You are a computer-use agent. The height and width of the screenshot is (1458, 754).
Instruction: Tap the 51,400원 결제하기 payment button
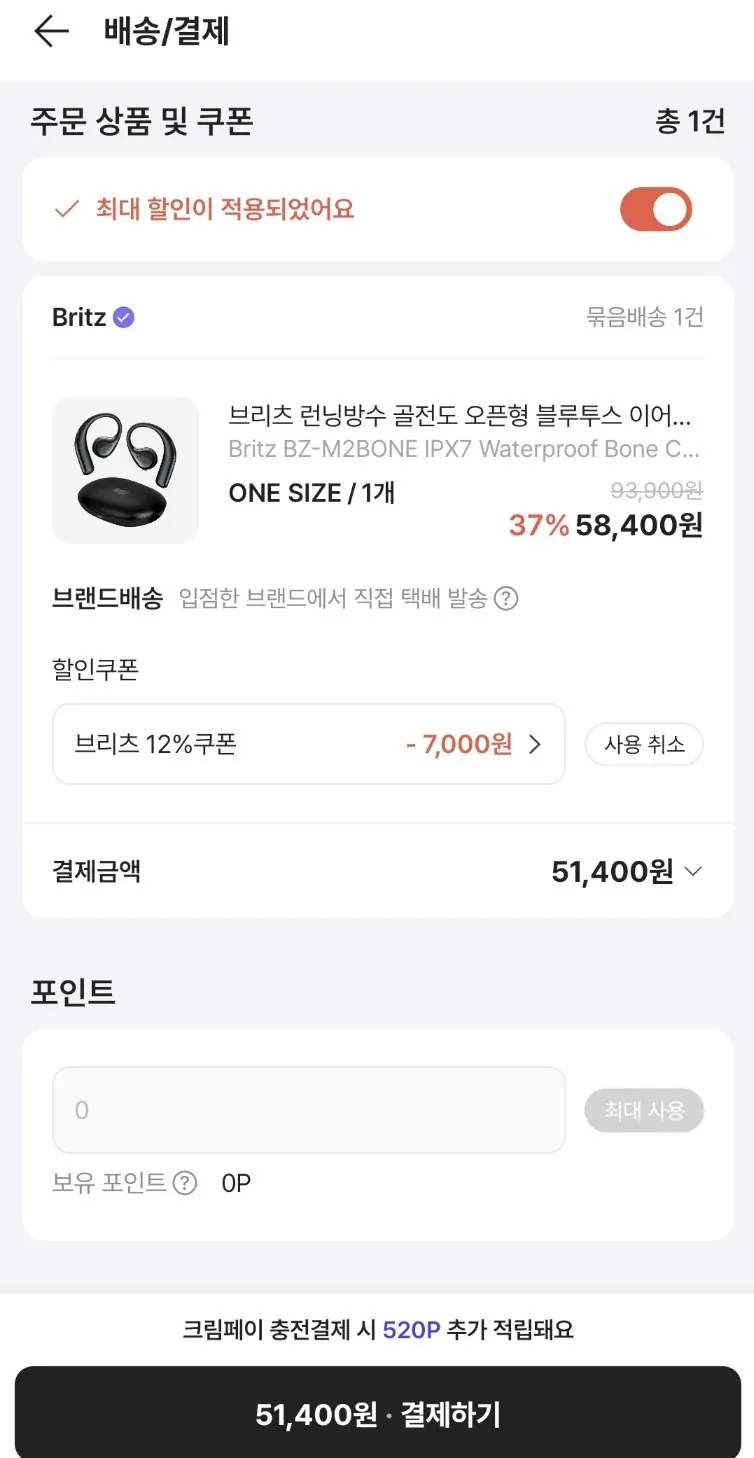pos(377,1412)
